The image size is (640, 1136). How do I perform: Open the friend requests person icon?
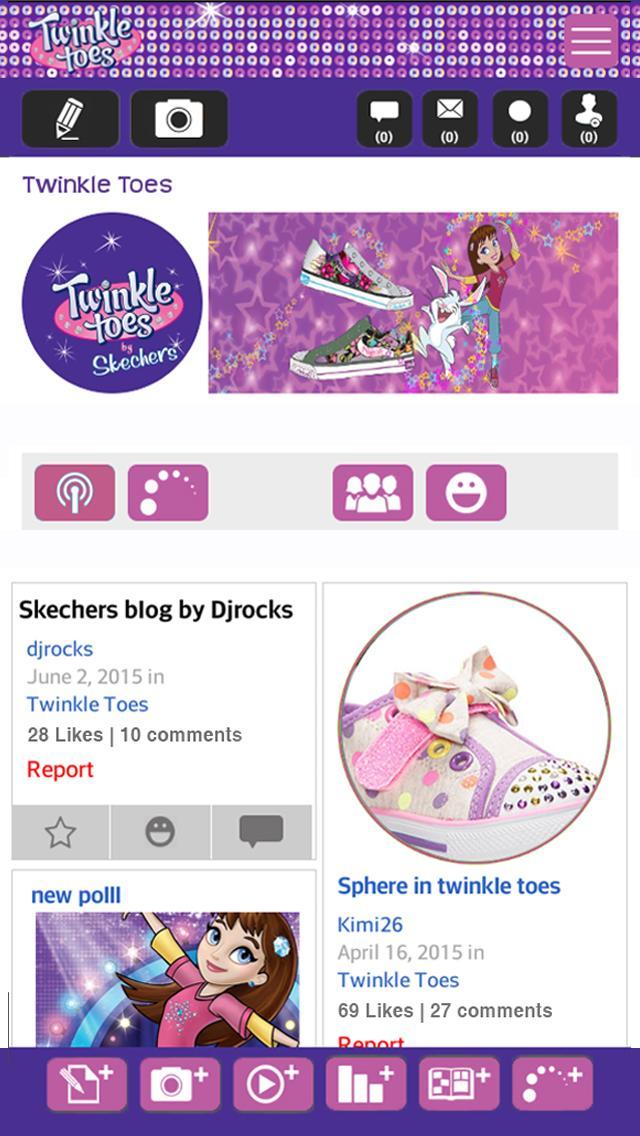[589, 119]
